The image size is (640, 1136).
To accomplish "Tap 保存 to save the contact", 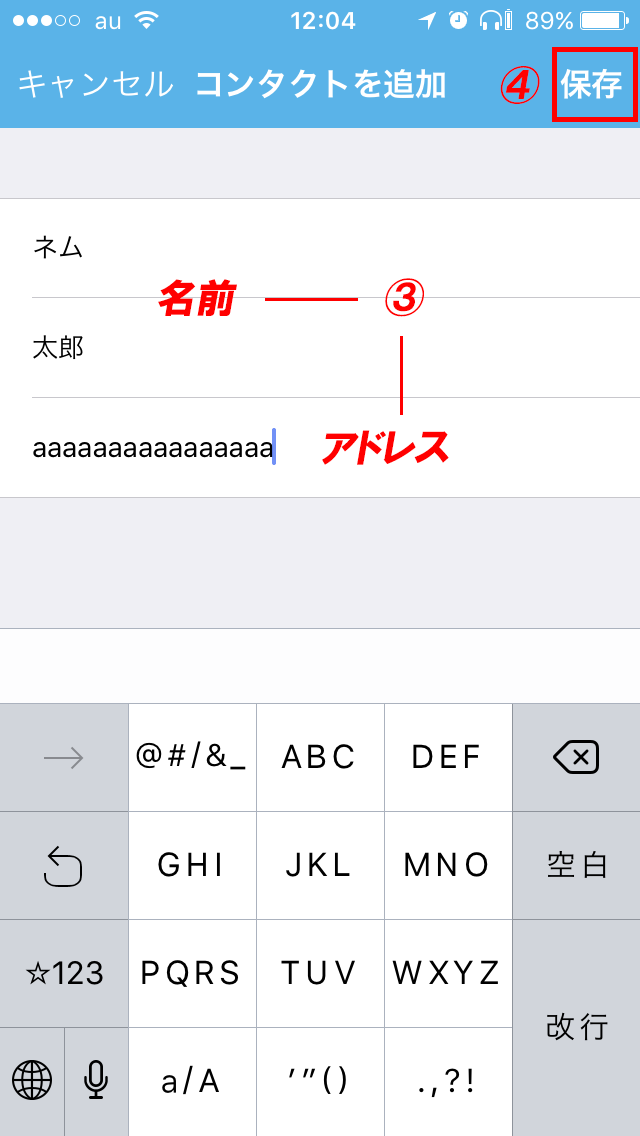I will point(592,85).
